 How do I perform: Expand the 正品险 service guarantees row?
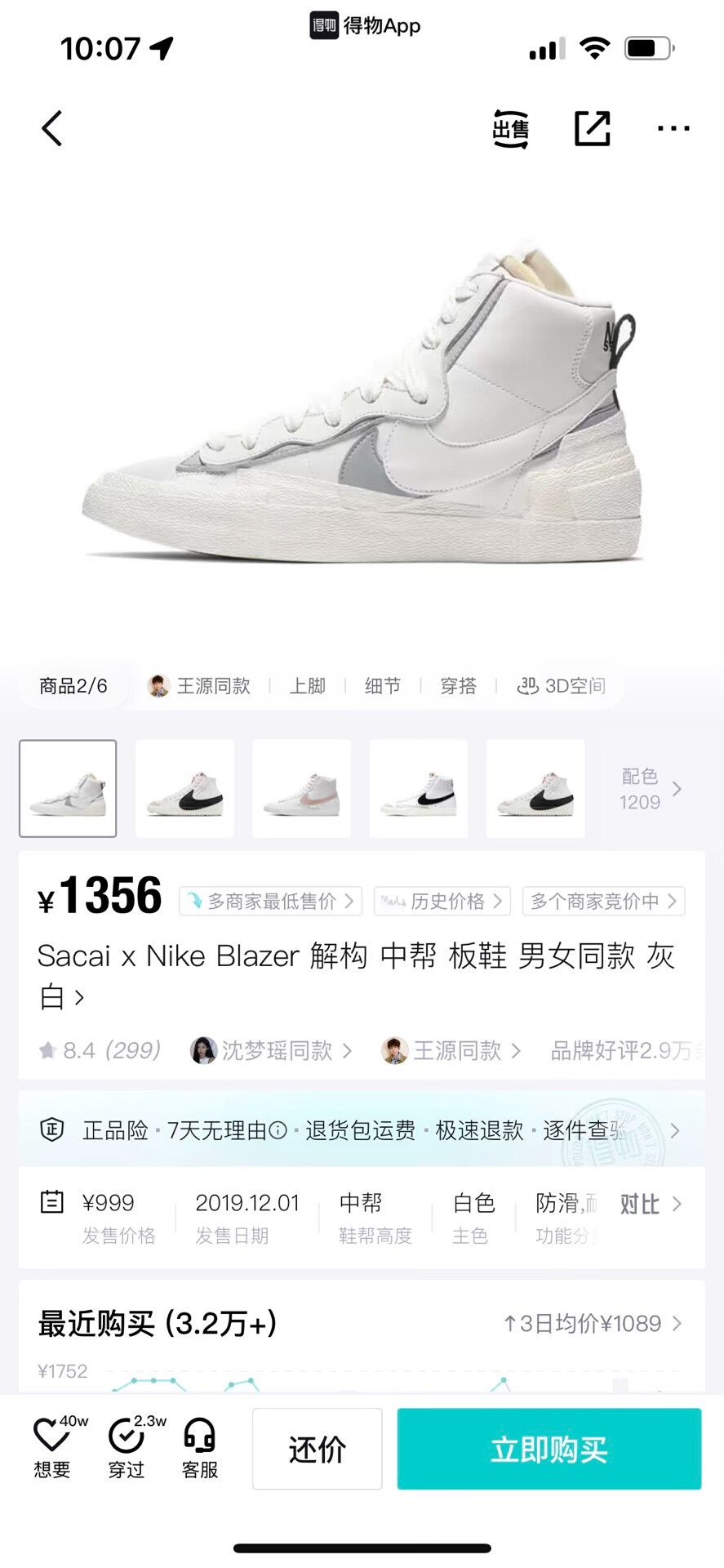pyautogui.click(x=362, y=1130)
